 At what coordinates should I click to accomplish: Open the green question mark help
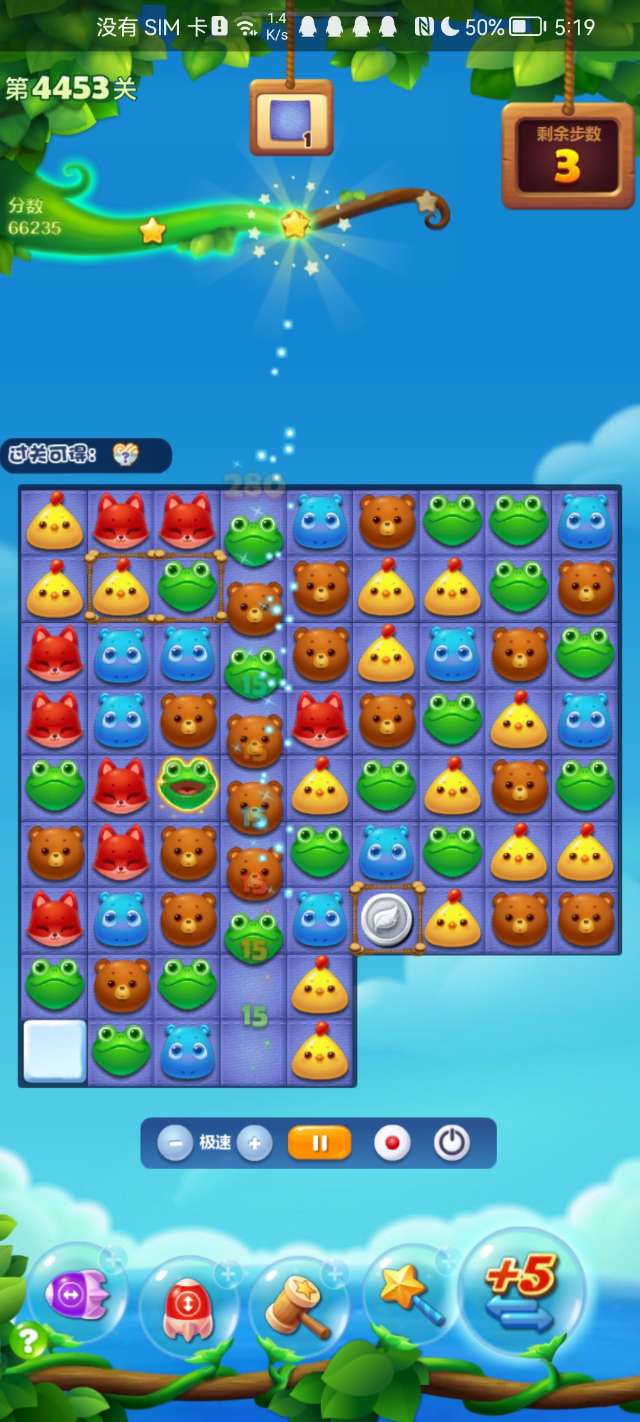(x=28, y=1340)
